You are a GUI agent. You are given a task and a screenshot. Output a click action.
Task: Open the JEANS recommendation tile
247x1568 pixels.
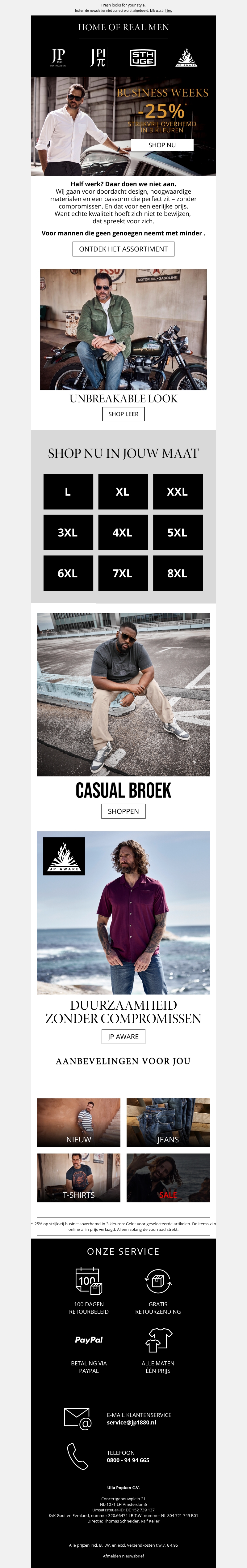point(168,1123)
